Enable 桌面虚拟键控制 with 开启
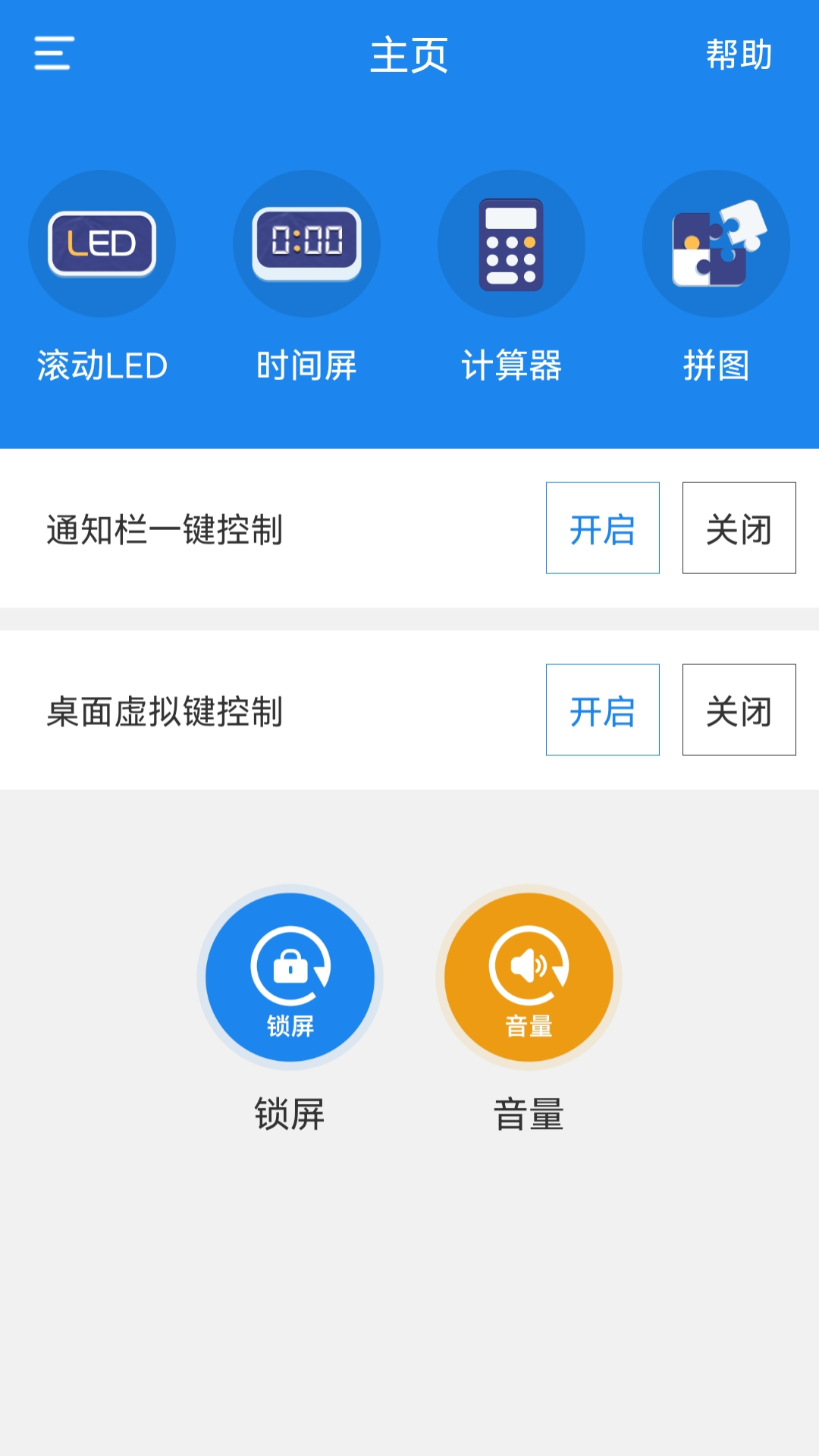The image size is (819, 1456). pos(603,711)
